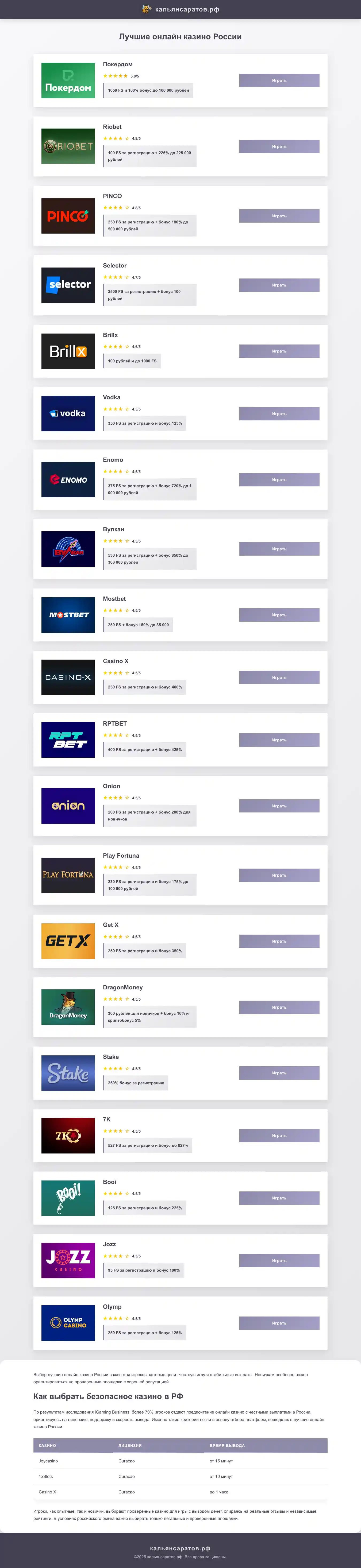Tap Играть button for Get X
Image resolution: width=361 pixels, height=1568 pixels.
[279, 941]
